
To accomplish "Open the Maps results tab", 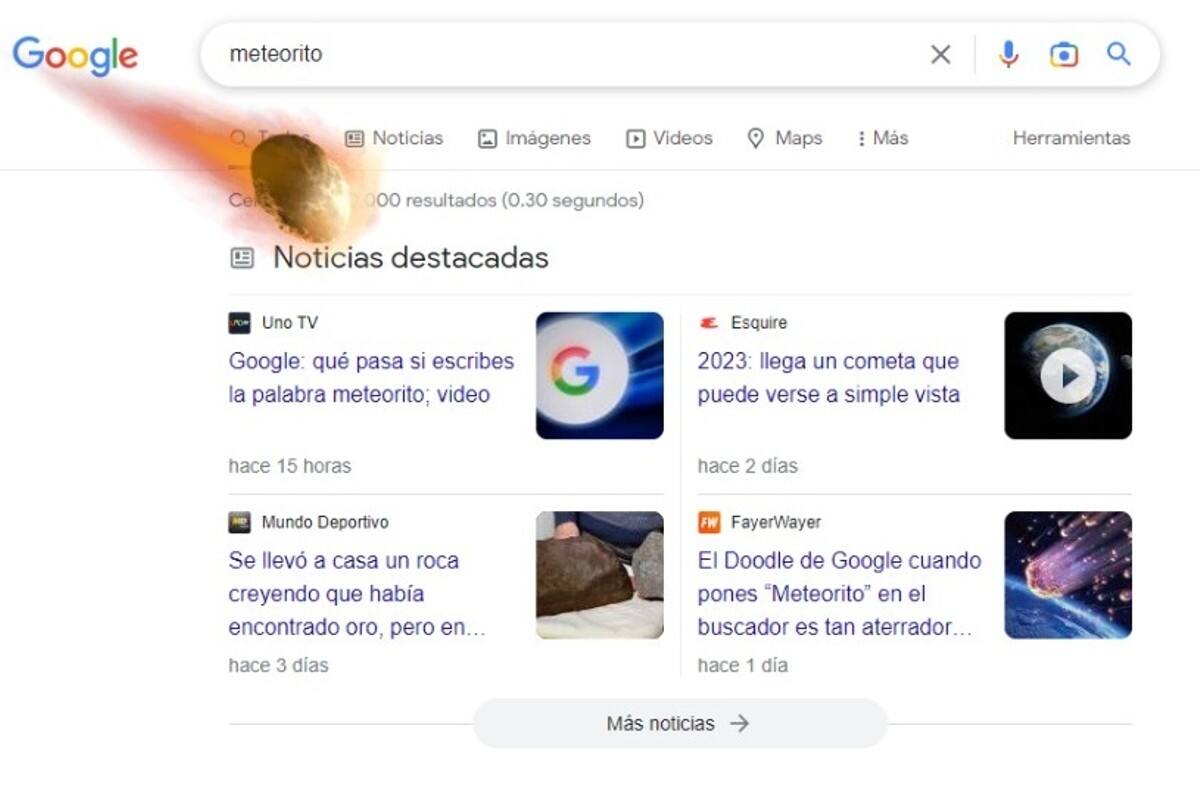I will 785,138.
